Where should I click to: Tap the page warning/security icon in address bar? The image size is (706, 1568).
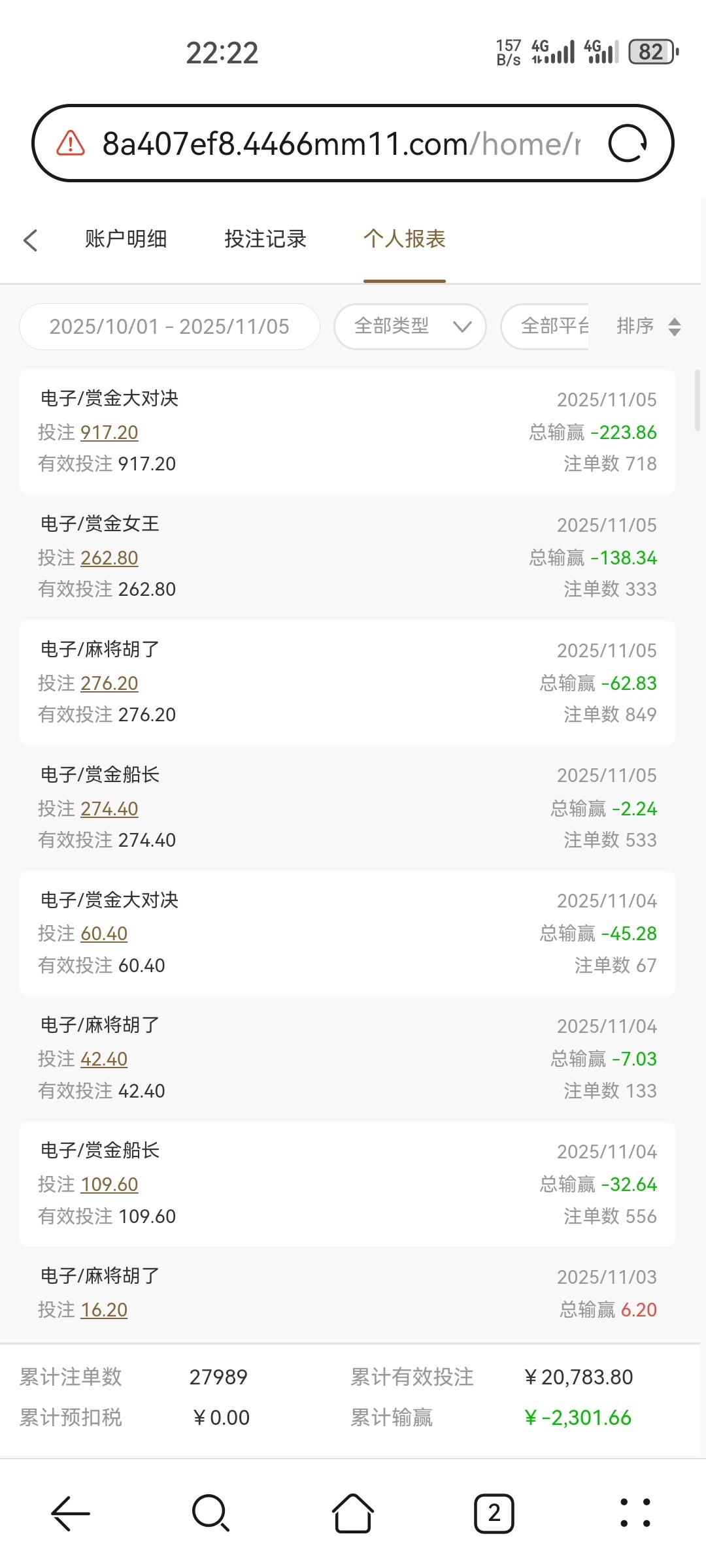tap(69, 144)
